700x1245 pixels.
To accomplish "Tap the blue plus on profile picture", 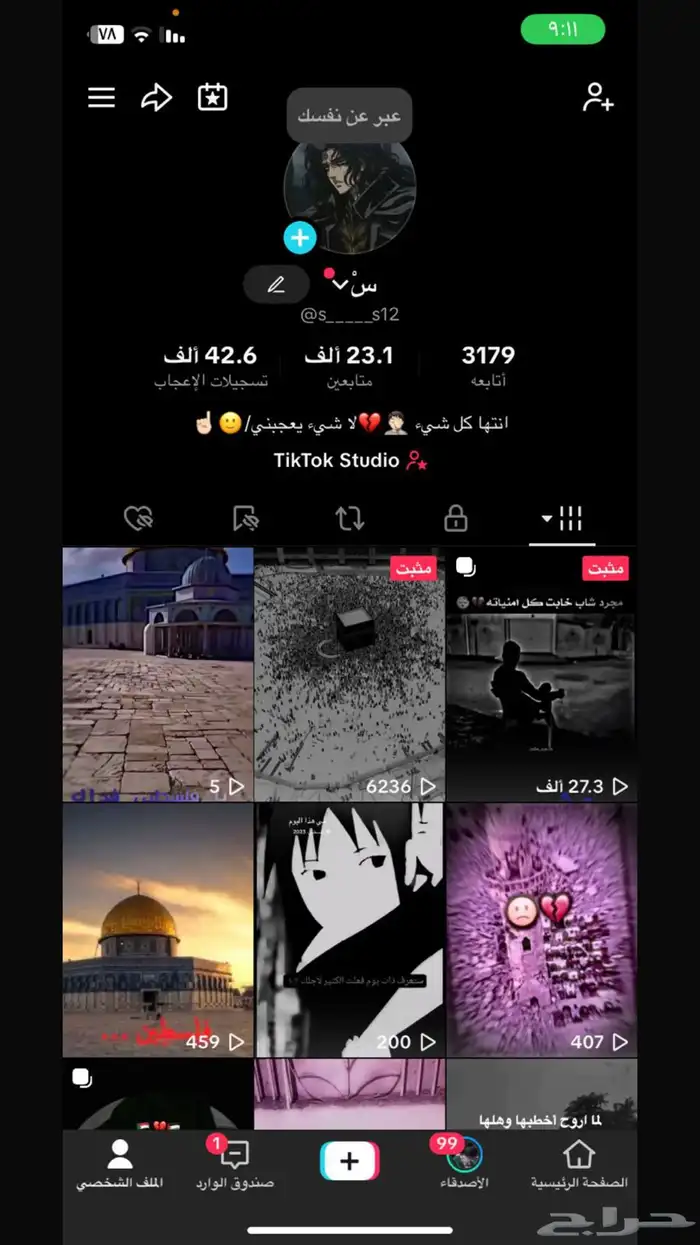I will click(300, 238).
